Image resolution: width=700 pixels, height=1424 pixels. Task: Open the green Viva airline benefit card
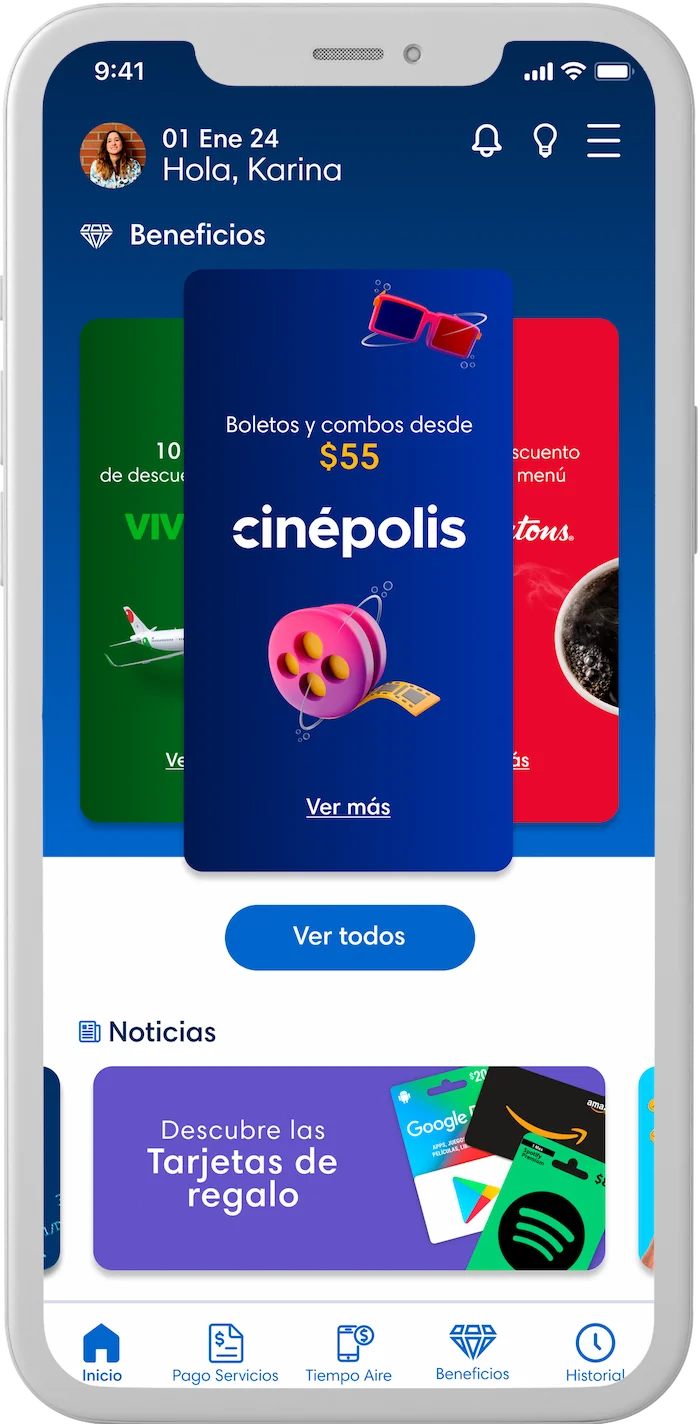click(x=132, y=570)
